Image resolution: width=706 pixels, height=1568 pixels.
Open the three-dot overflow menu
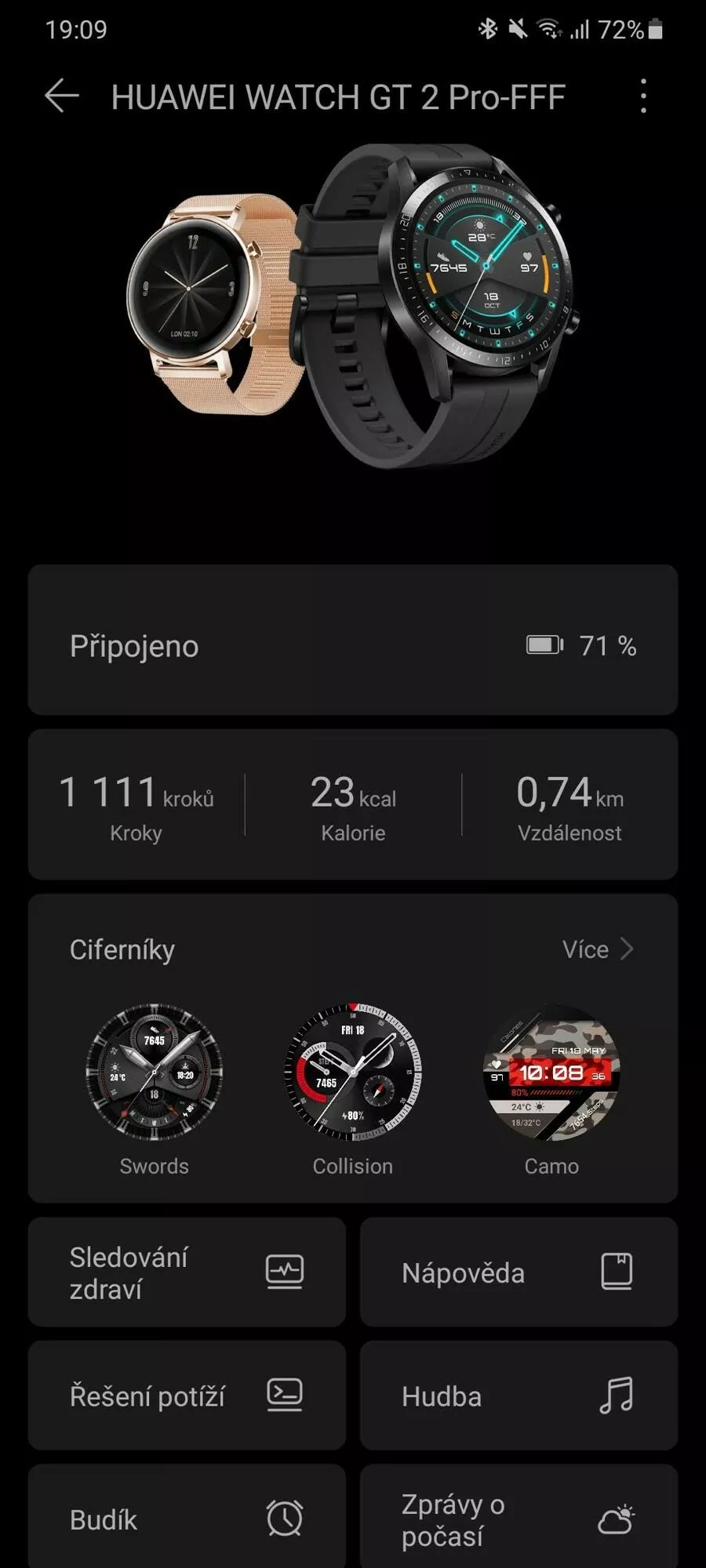click(x=643, y=96)
